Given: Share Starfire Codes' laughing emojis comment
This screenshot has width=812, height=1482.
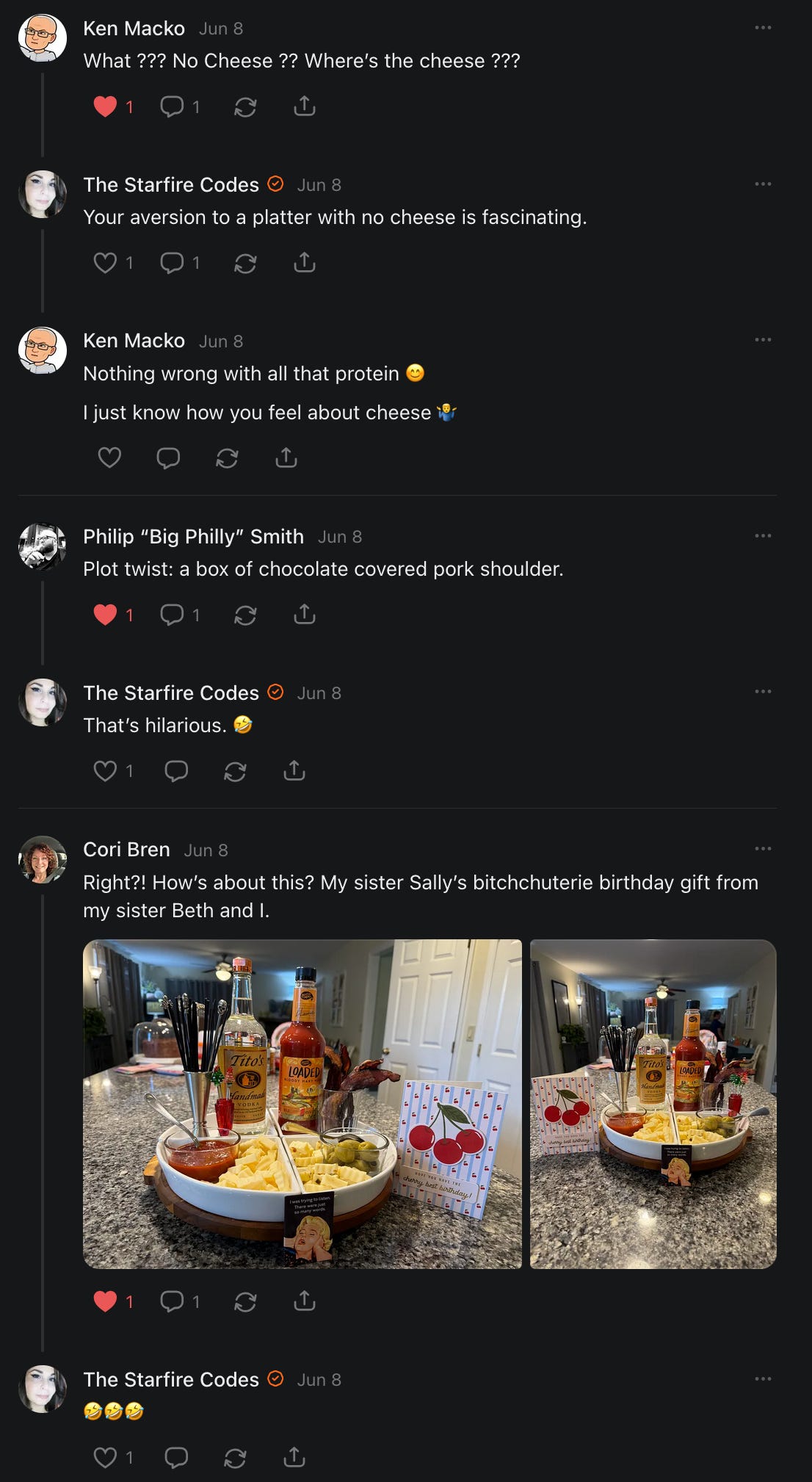Looking at the screenshot, I should pyautogui.click(x=294, y=1456).
